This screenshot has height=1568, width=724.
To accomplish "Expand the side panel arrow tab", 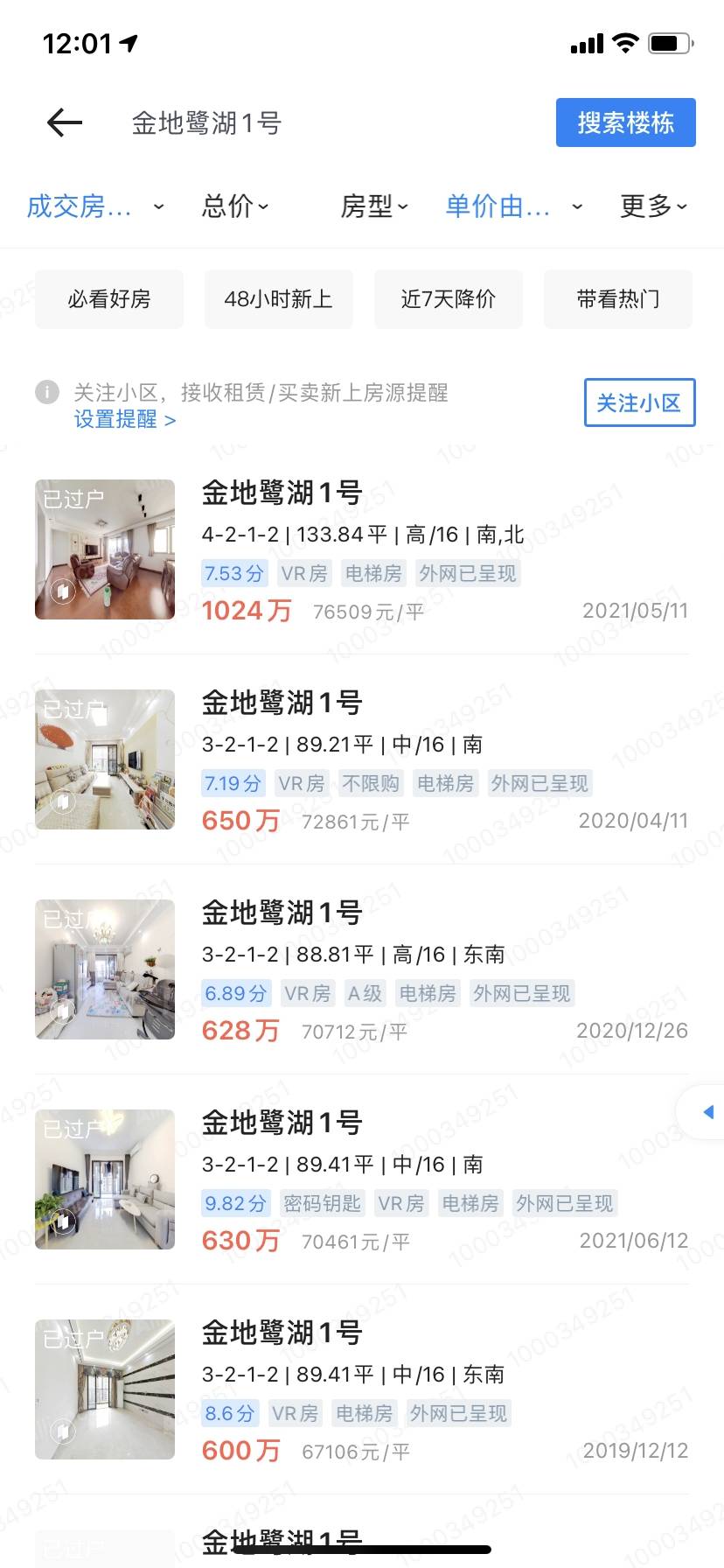I will 707,1112.
